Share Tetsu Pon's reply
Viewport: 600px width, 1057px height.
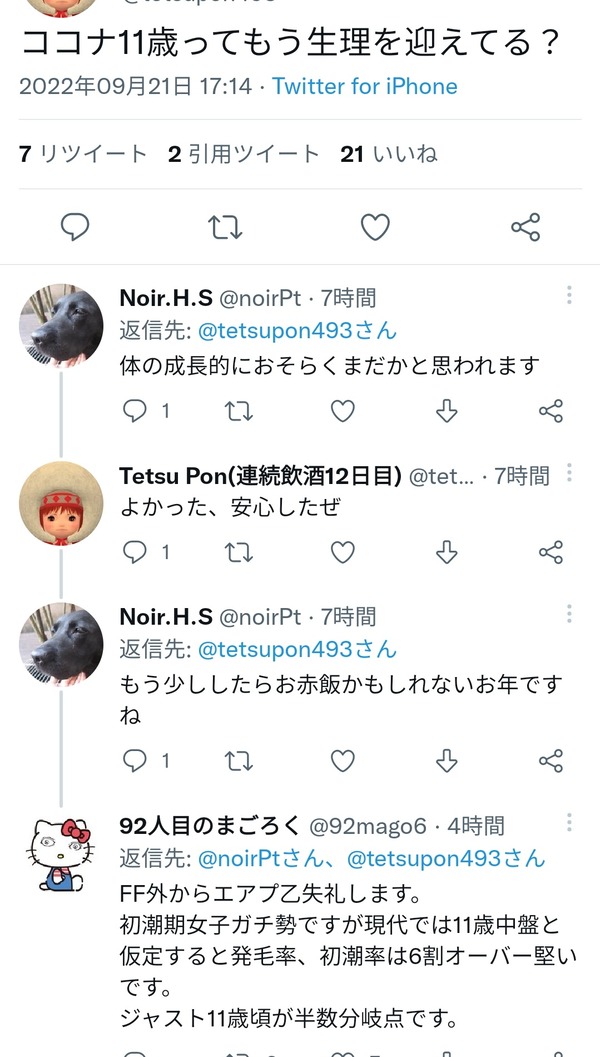(x=551, y=553)
